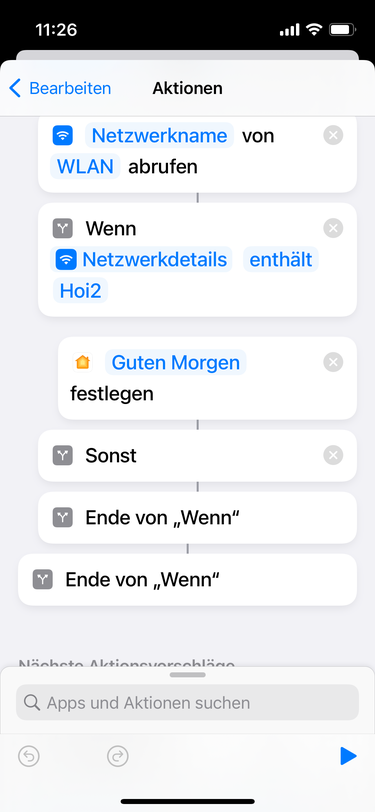This screenshot has width=375, height=812.
Task: Run the shortcut with play button
Action: click(348, 757)
